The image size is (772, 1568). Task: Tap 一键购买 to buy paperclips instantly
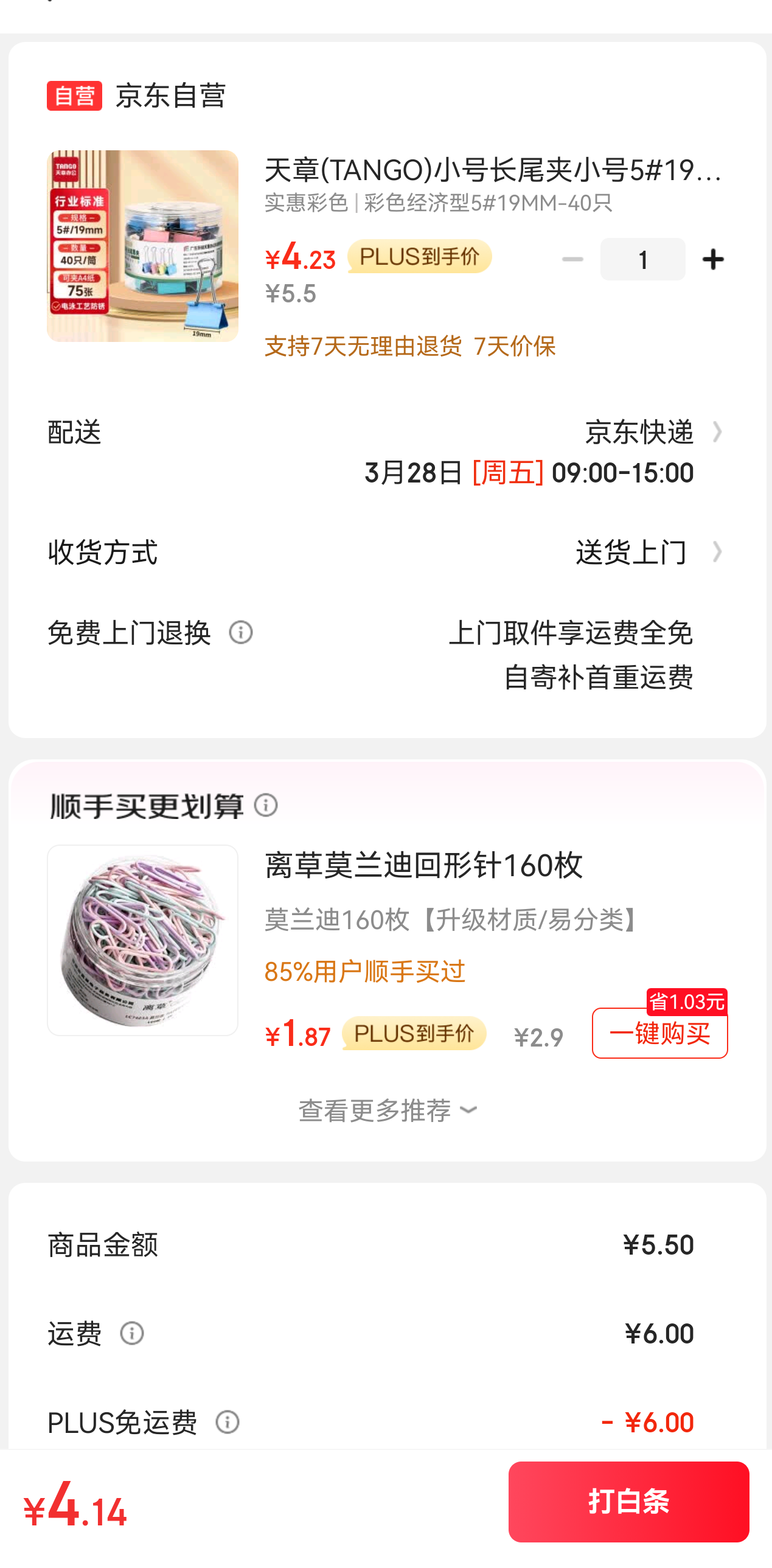tap(659, 1034)
